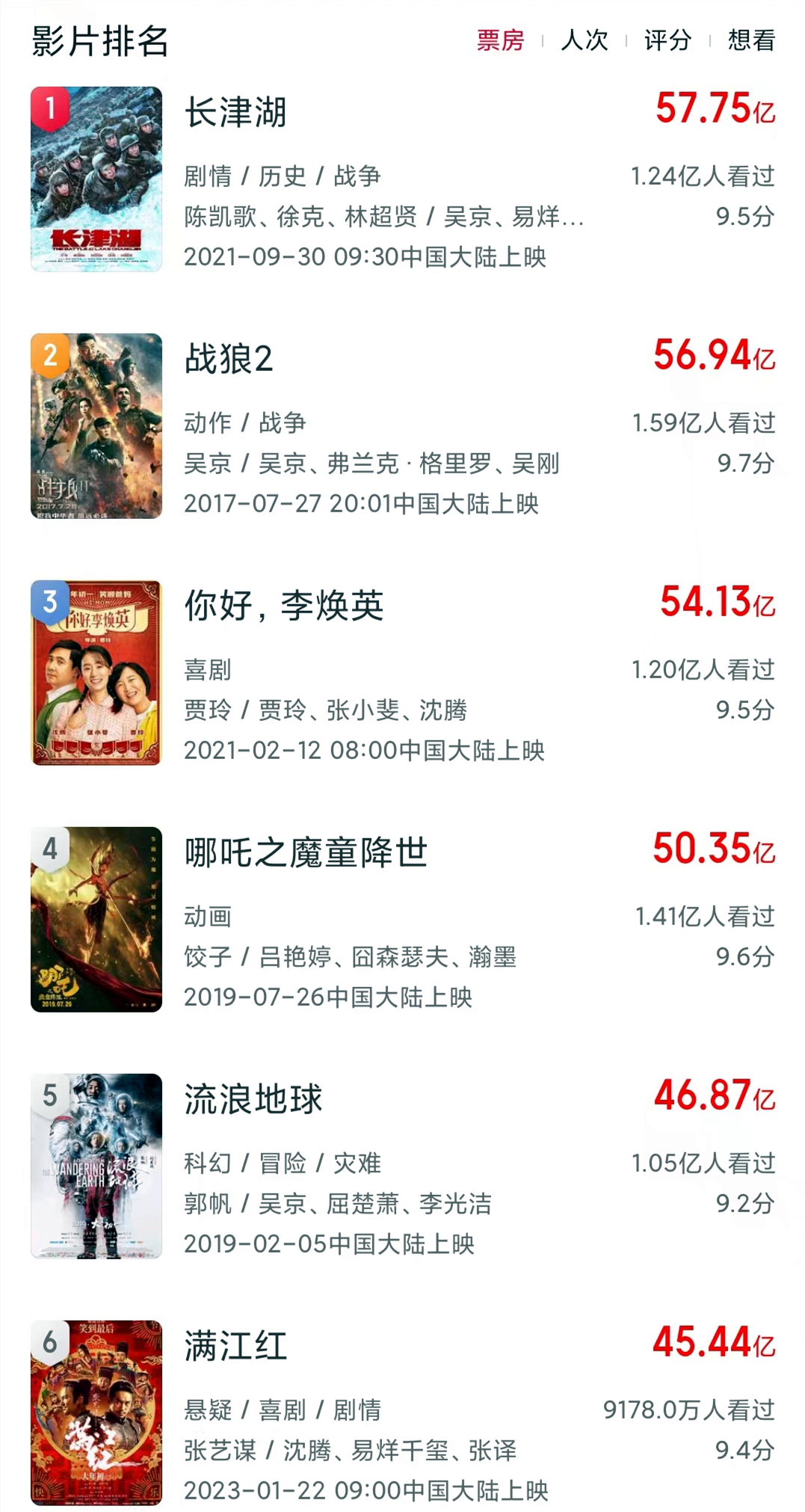Click the 流浪地球 movie poster
Image resolution: width=805 pixels, height=1512 pixels.
[96, 1165]
